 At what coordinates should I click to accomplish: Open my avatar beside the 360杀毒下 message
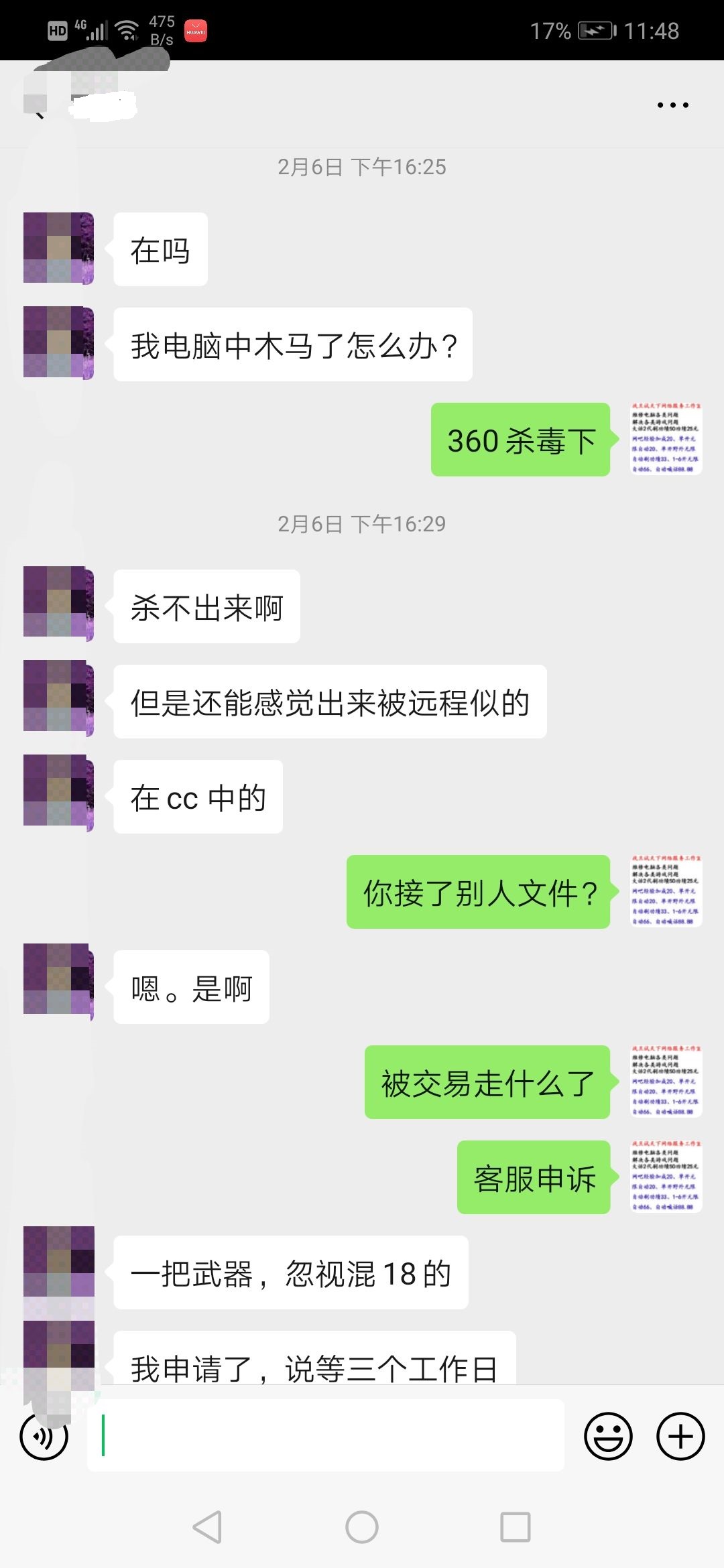666,439
